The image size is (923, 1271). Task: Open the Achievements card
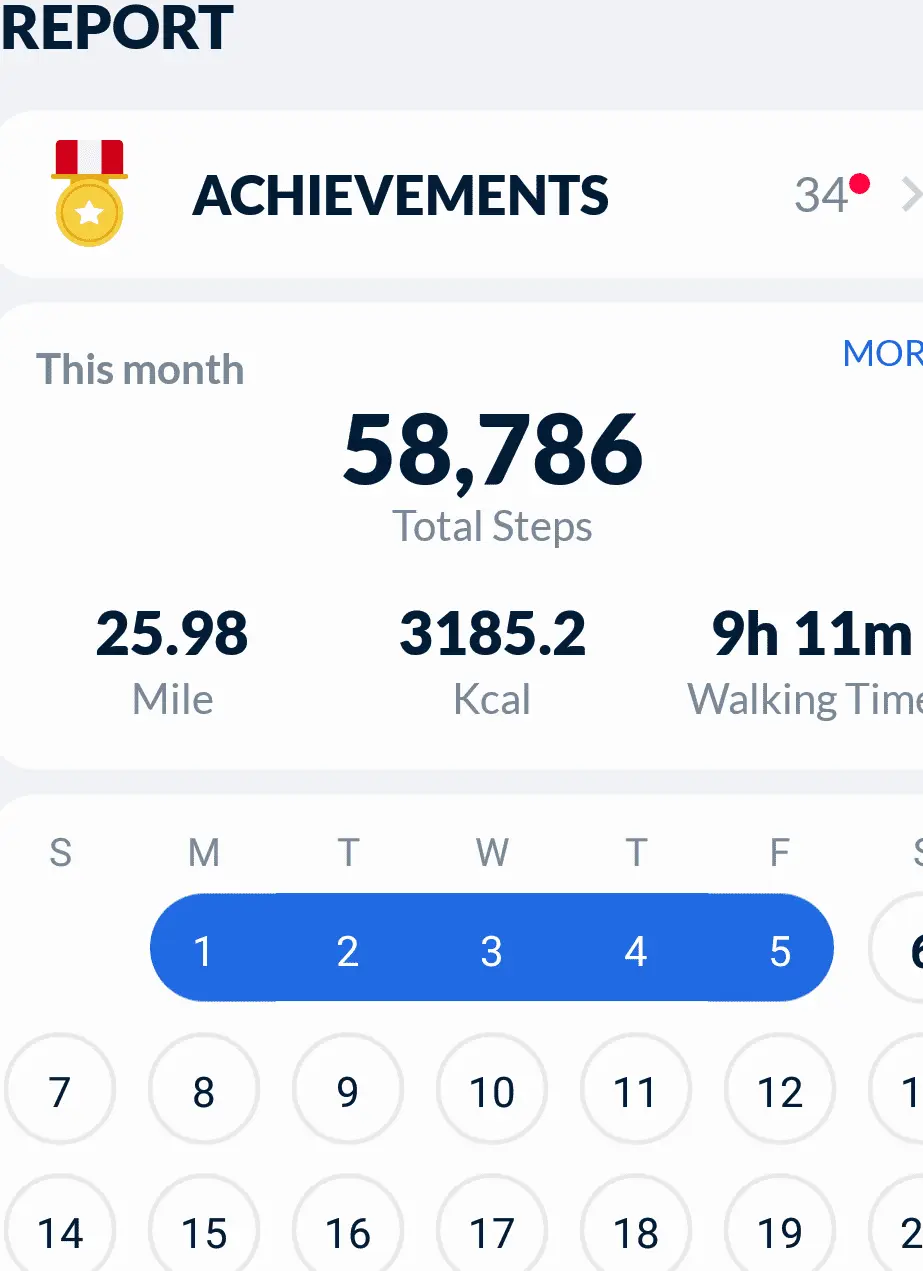(x=460, y=194)
